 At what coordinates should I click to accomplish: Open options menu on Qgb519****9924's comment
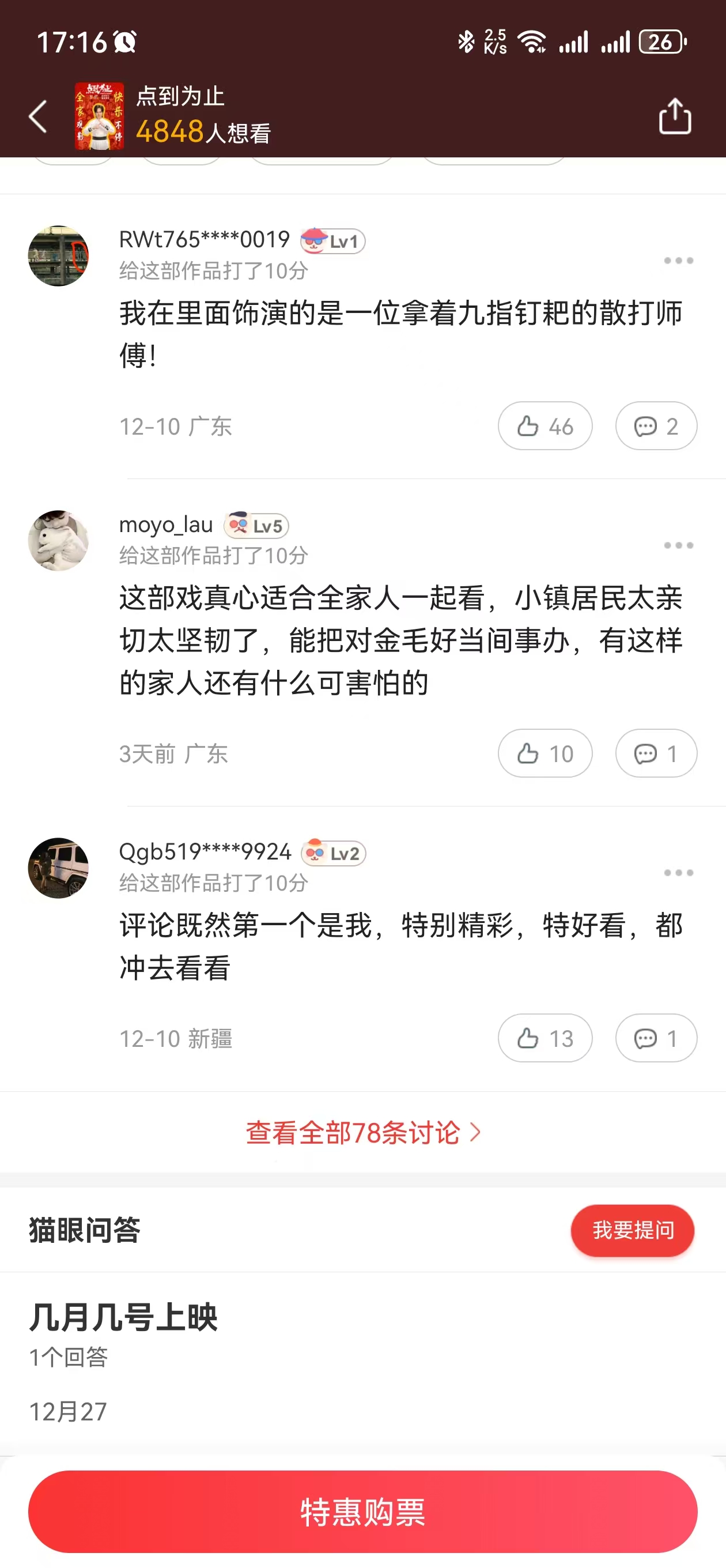click(678, 872)
